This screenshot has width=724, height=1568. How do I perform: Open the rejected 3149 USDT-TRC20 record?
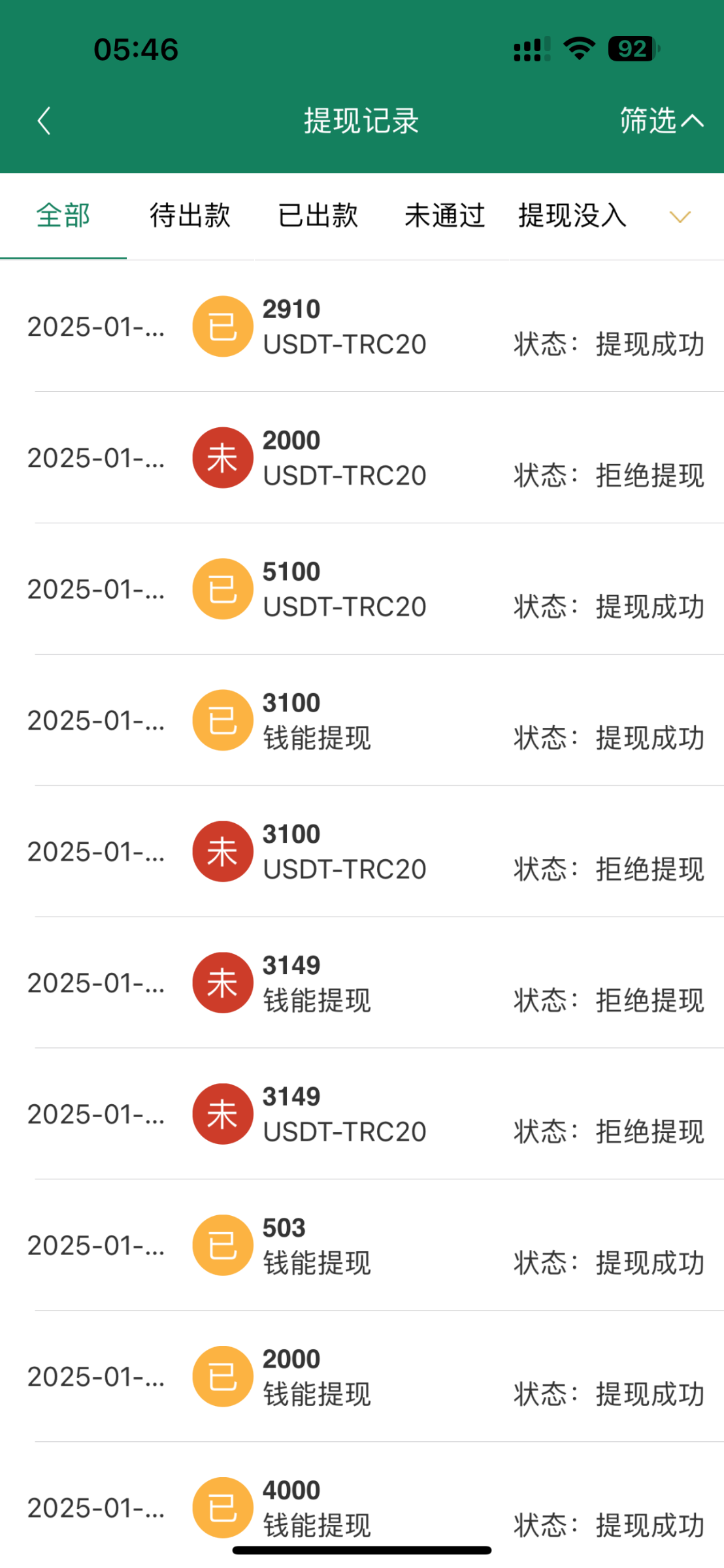362,1115
